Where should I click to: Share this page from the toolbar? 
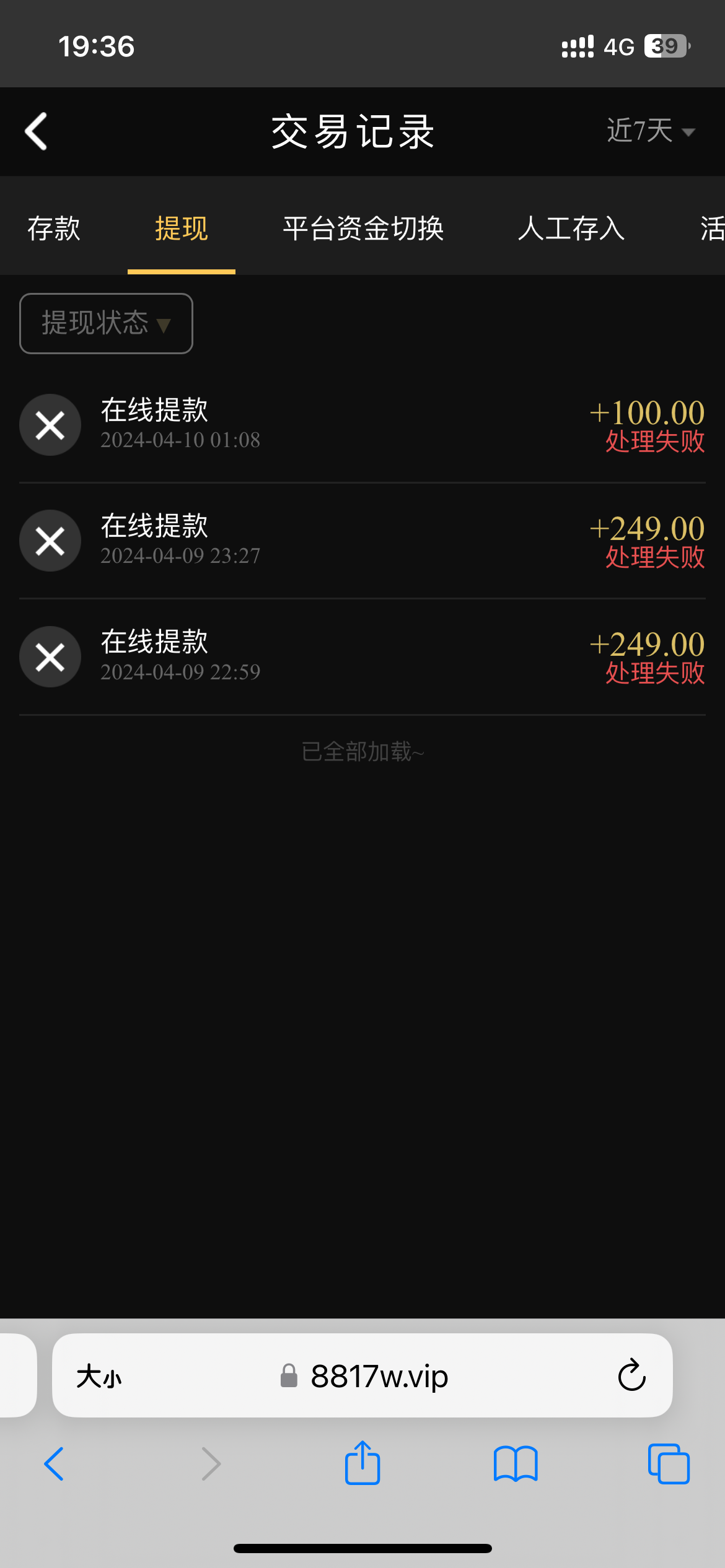pos(362,1464)
